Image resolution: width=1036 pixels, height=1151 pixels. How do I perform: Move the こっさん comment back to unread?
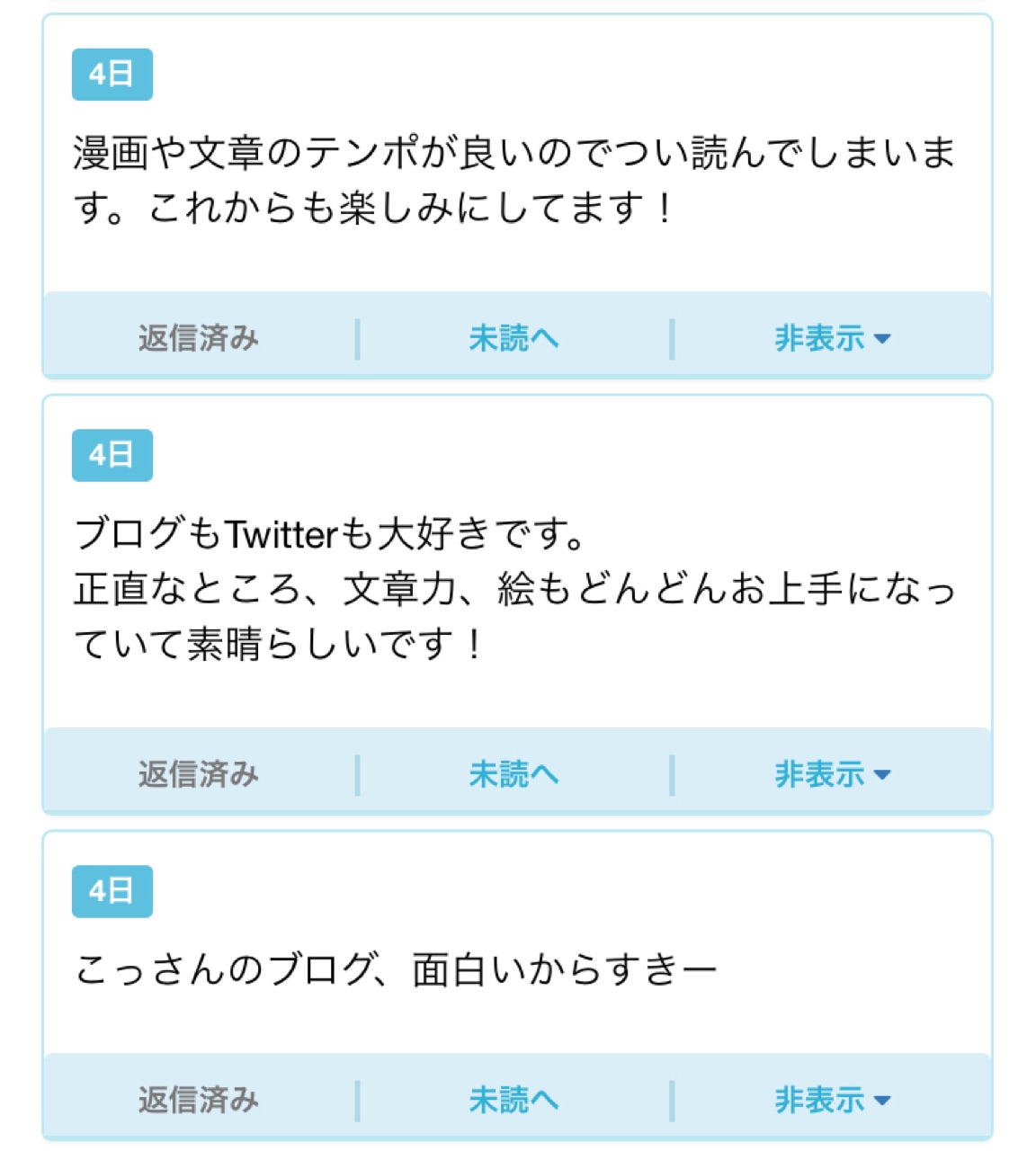tap(513, 1098)
